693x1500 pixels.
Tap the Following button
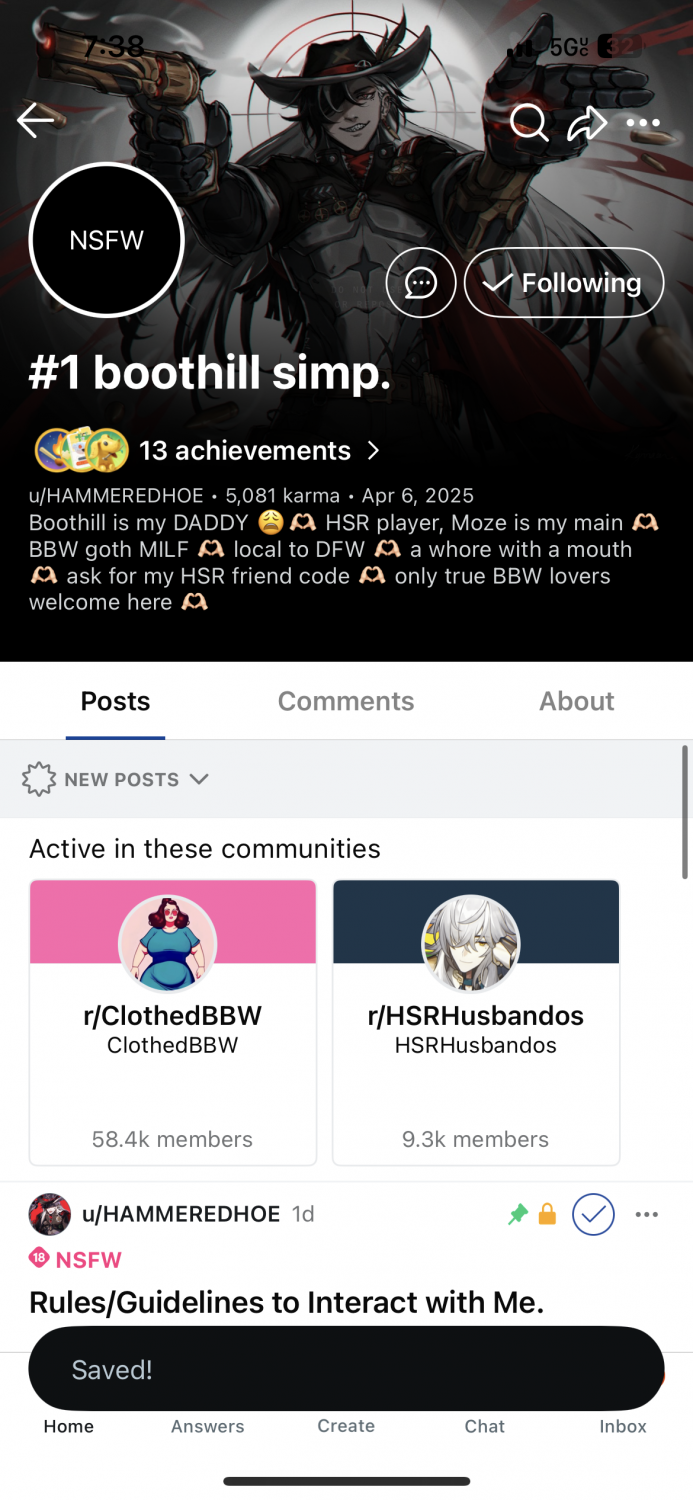(x=564, y=283)
